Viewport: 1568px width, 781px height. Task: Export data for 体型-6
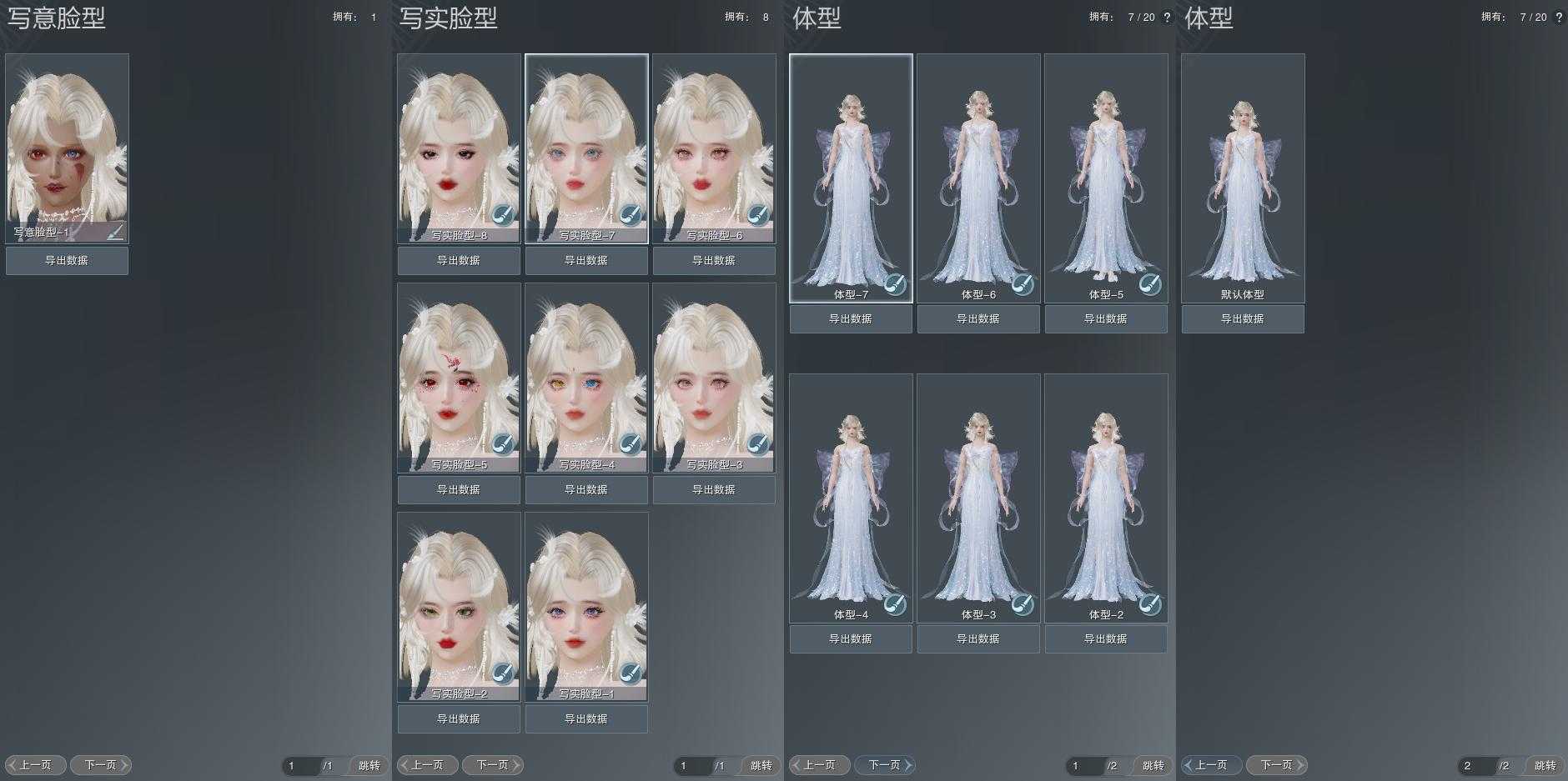[978, 319]
